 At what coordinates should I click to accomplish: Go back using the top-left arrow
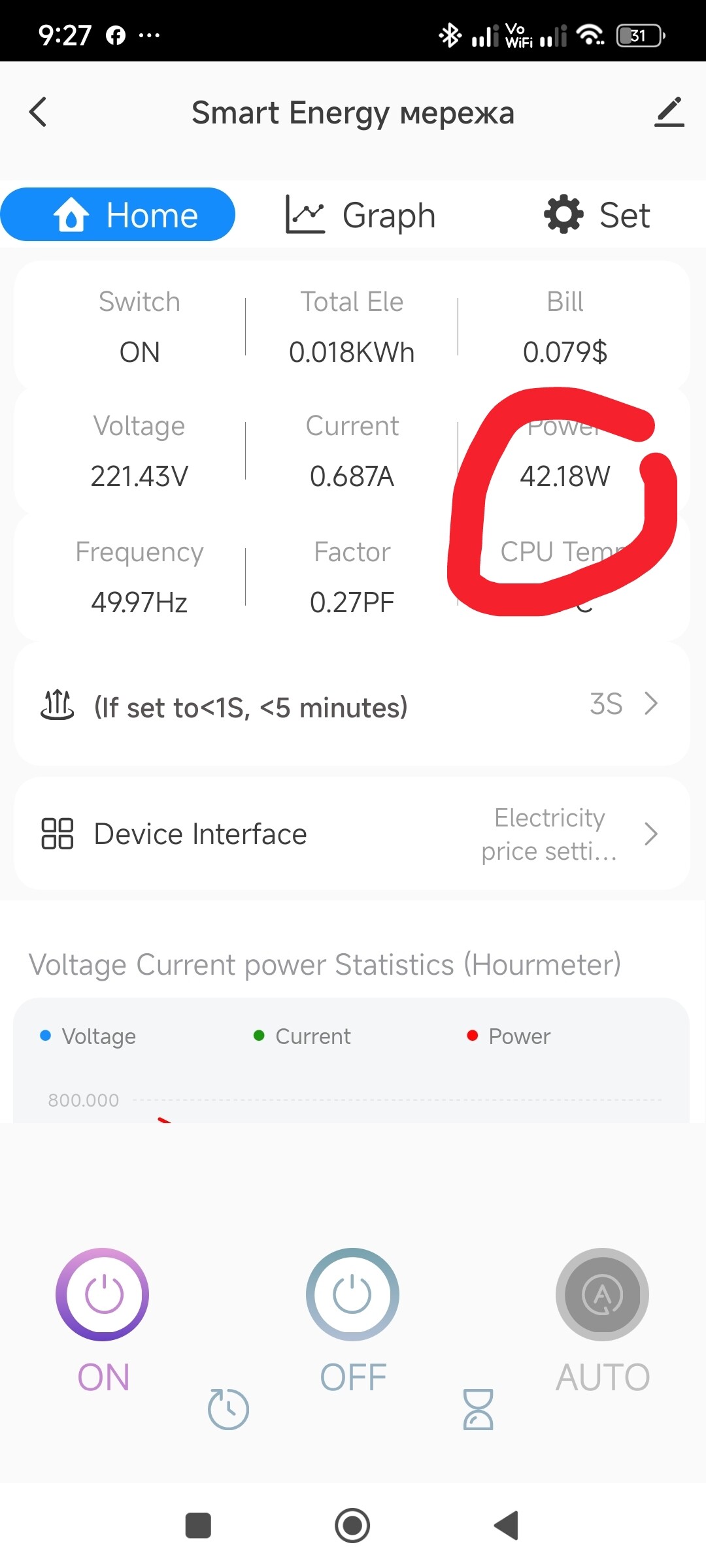[x=39, y=112]
